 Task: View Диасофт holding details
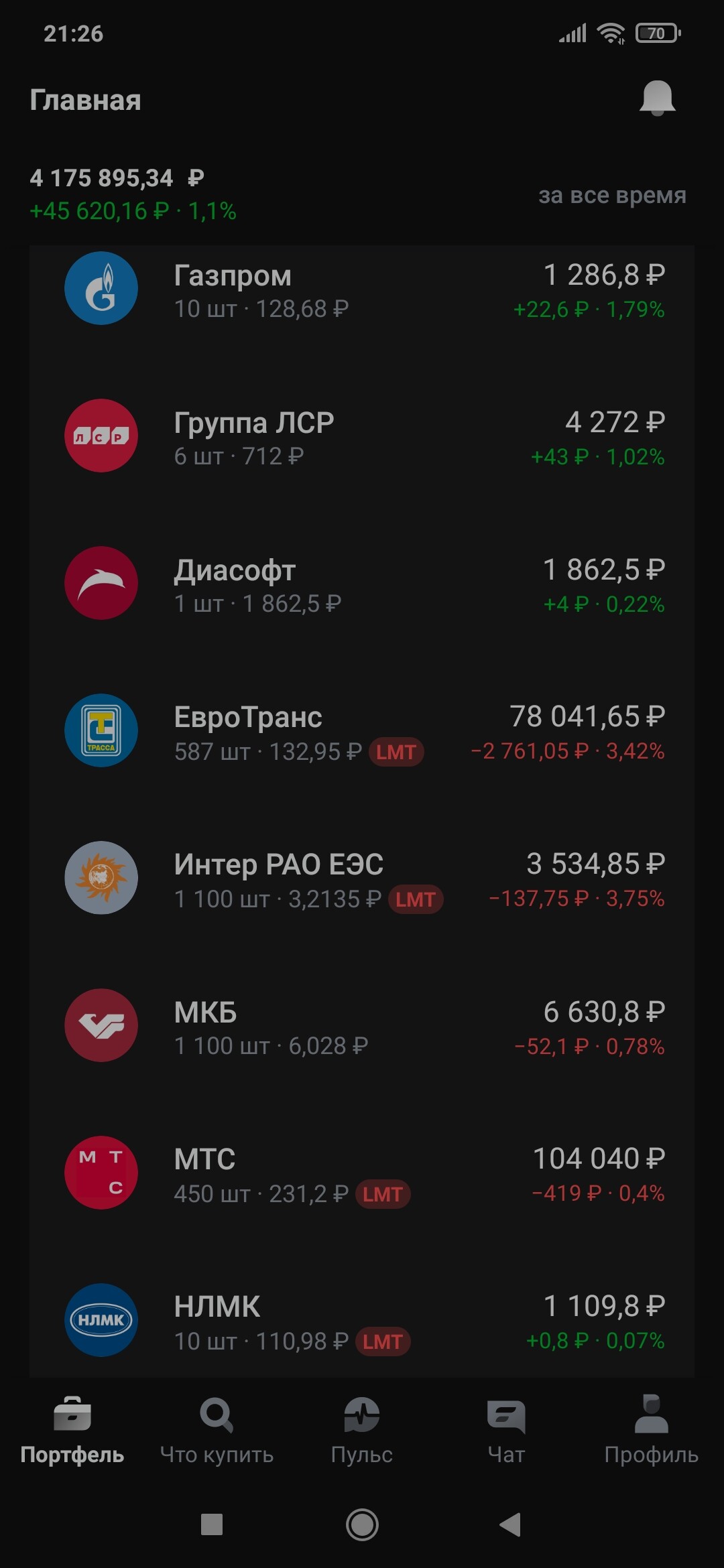(362, 586)
